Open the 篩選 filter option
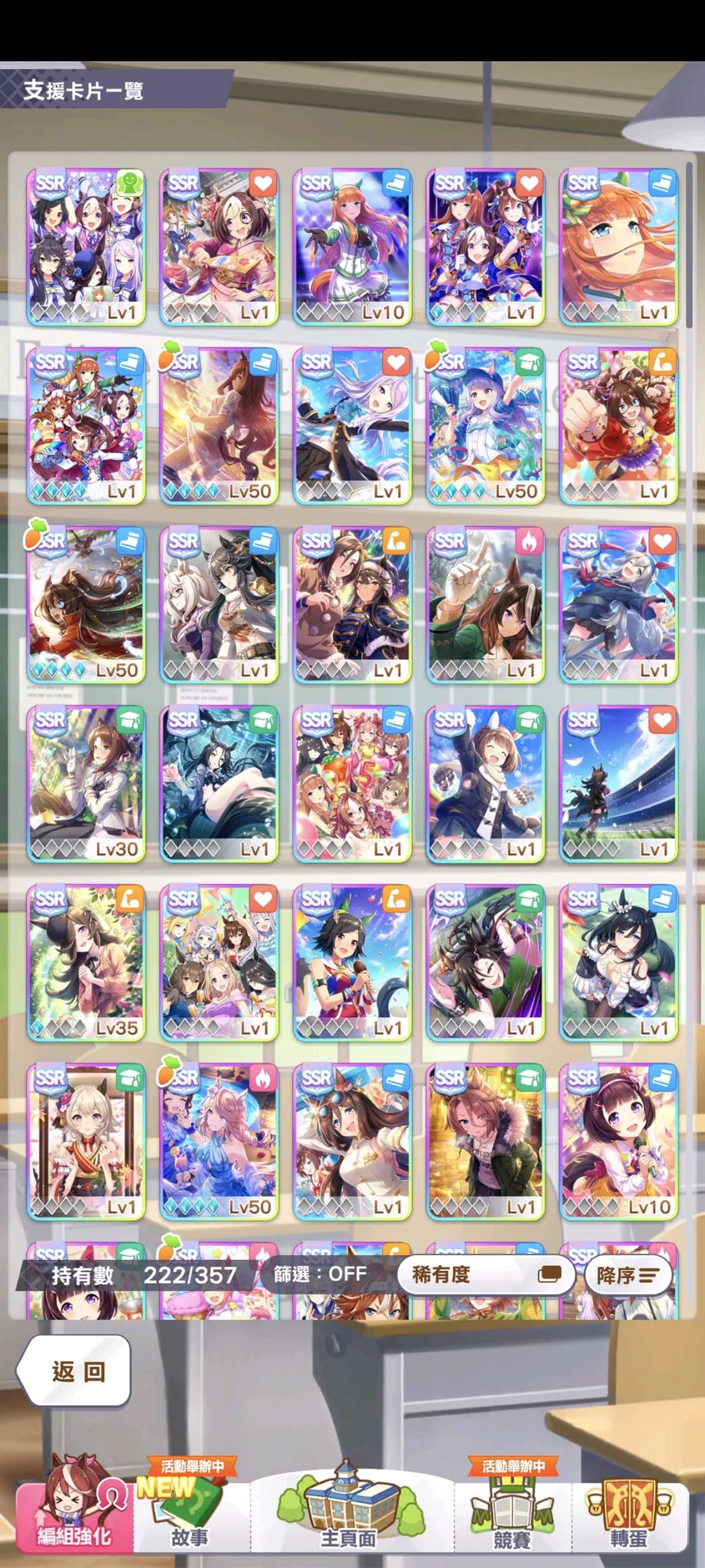 pos(320,1274)
